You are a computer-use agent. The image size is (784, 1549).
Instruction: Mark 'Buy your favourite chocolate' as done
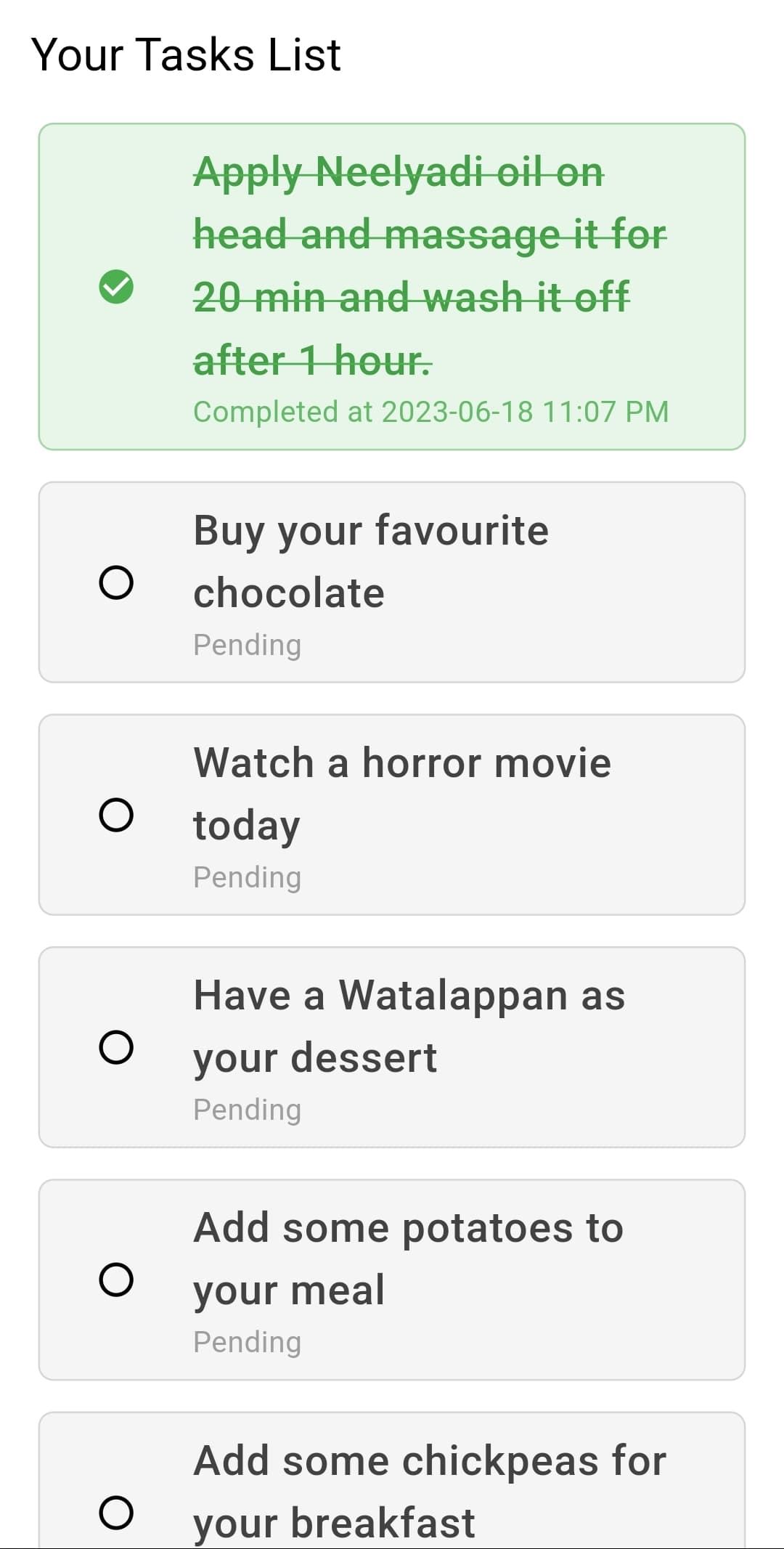[116, 582]
